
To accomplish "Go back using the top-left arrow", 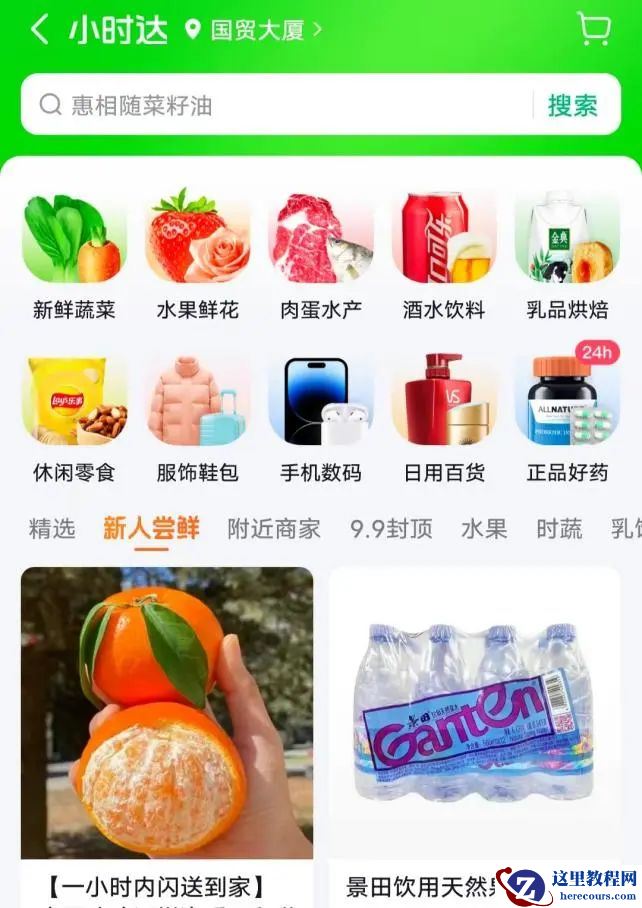I will tap(39, 29).
